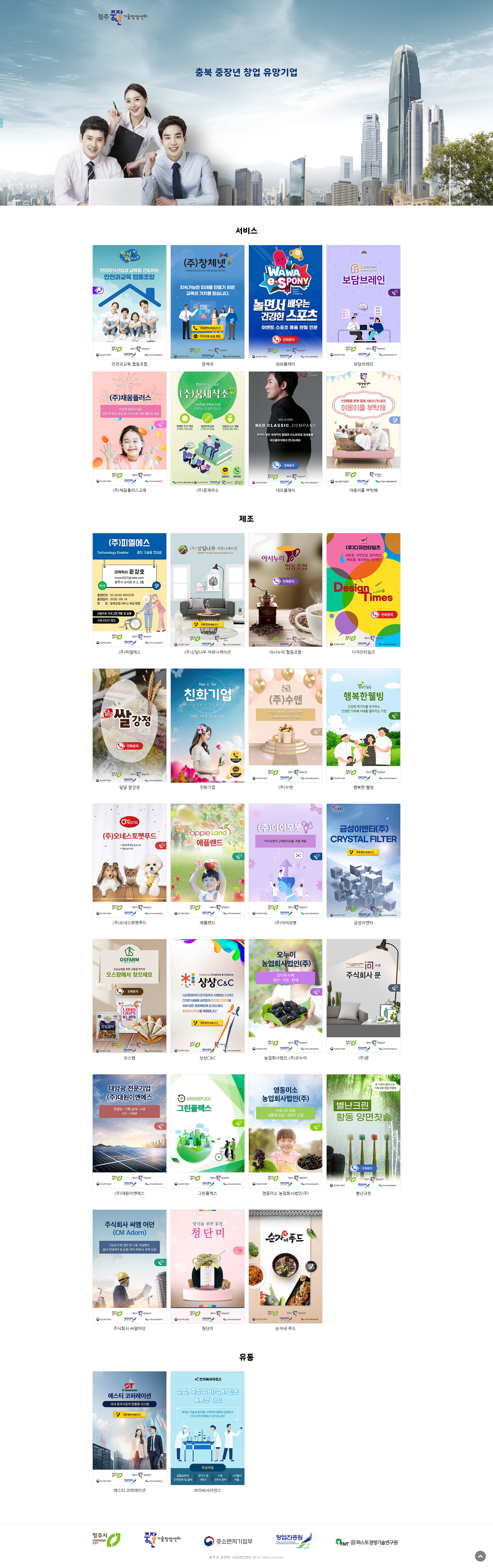Open the 안전과교육 협동조합 card

pyautogui.click(x=129, y=301)
